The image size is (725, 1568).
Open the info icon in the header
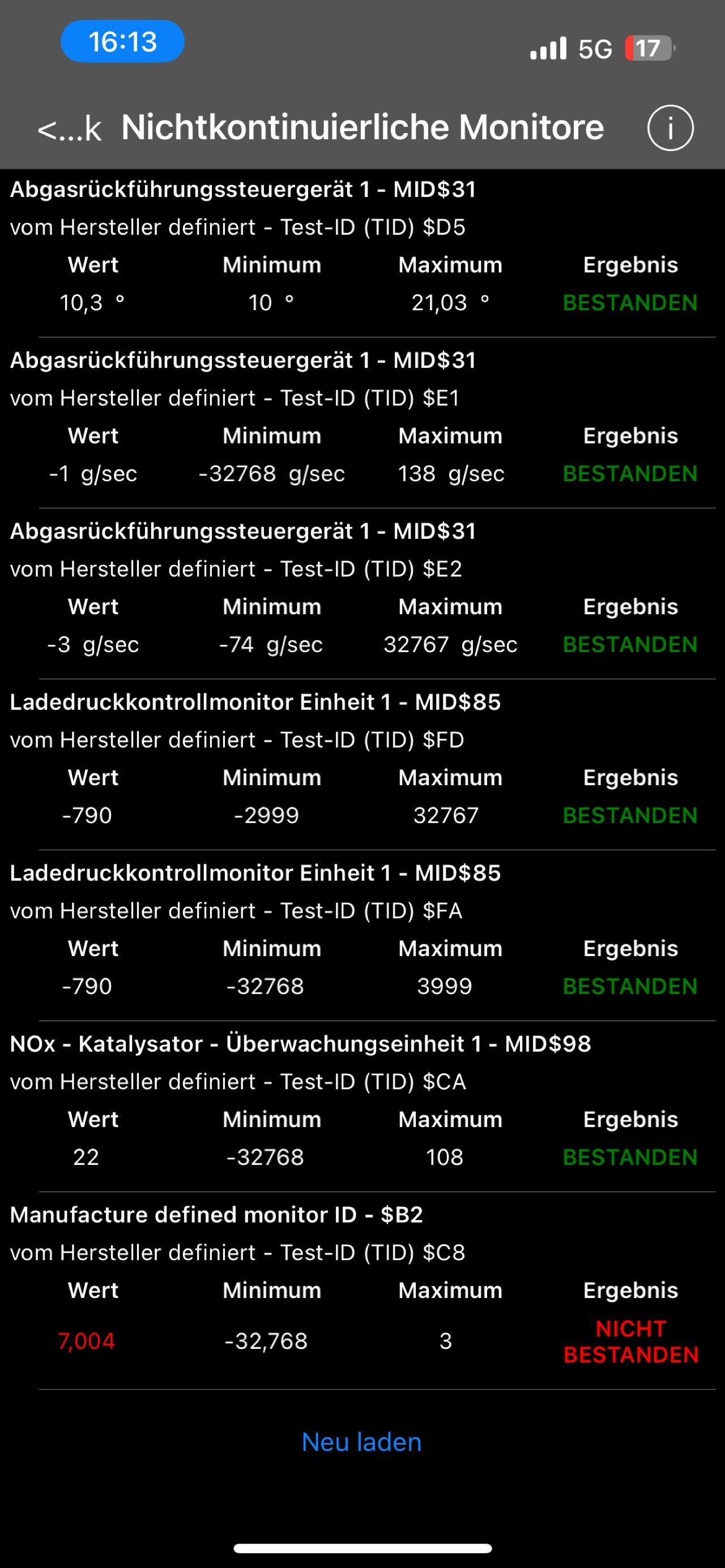[x=670, y=128]
